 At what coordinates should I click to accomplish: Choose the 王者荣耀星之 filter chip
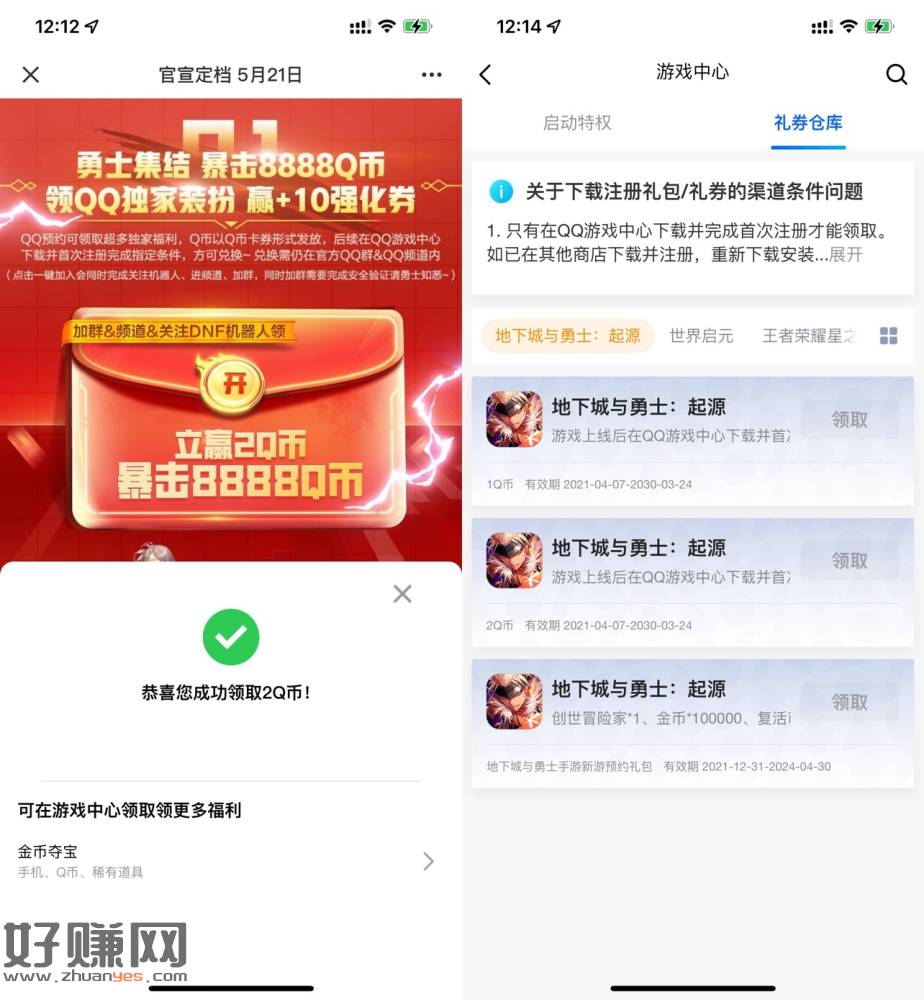[x=808, y=336]
